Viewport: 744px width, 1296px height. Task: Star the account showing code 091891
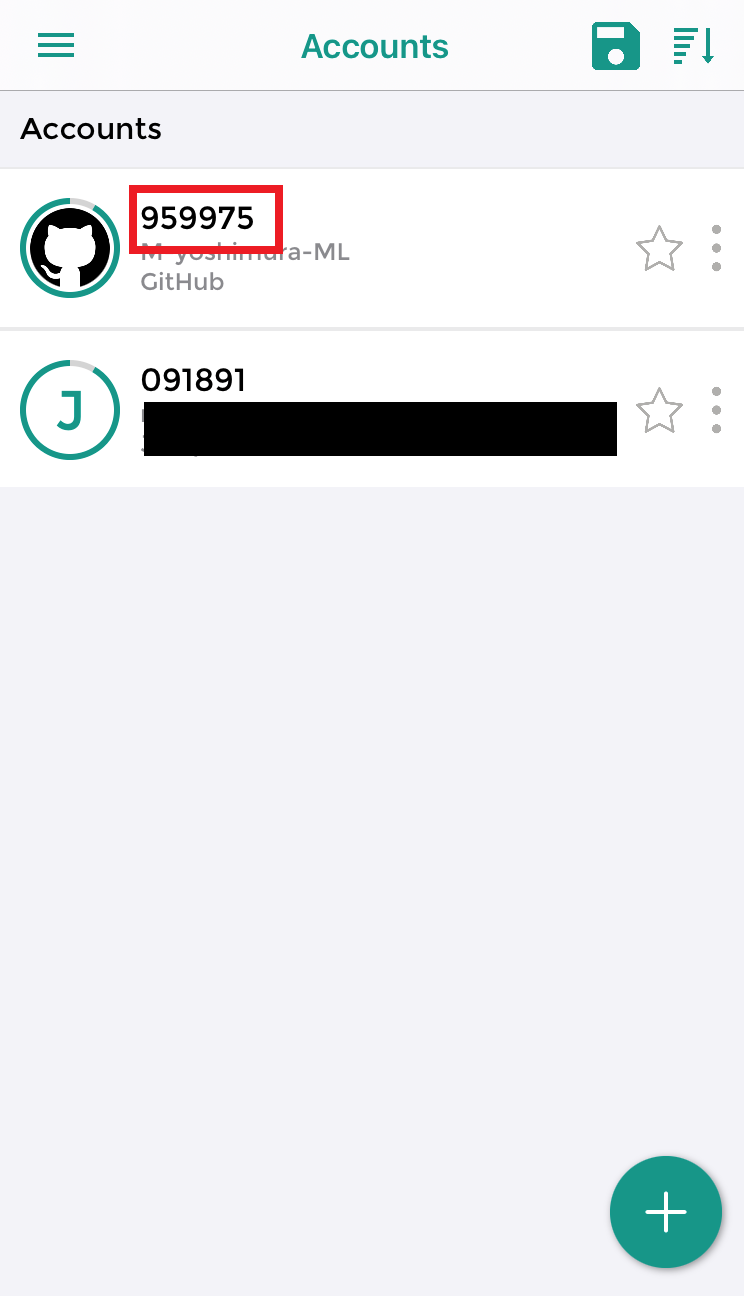pyautogui.click(x=659, y=410)
